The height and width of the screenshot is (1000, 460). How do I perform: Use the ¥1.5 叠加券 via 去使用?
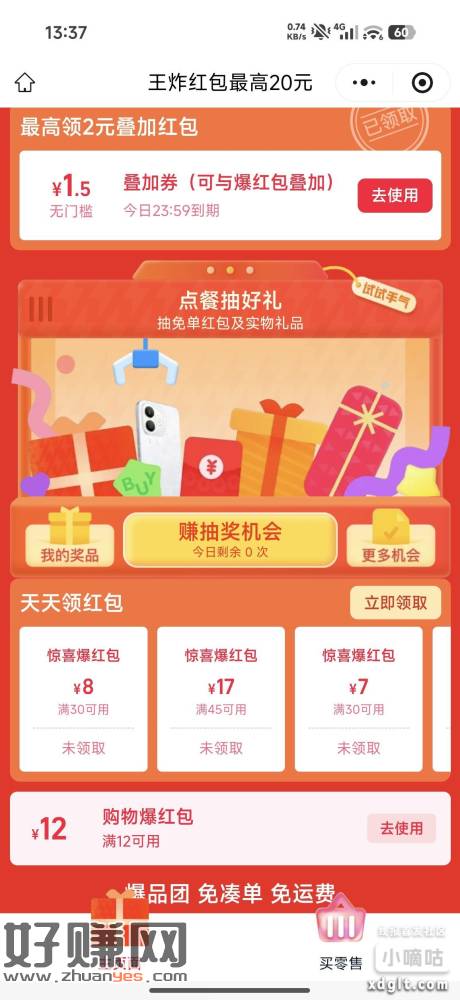tap(394, 196)
